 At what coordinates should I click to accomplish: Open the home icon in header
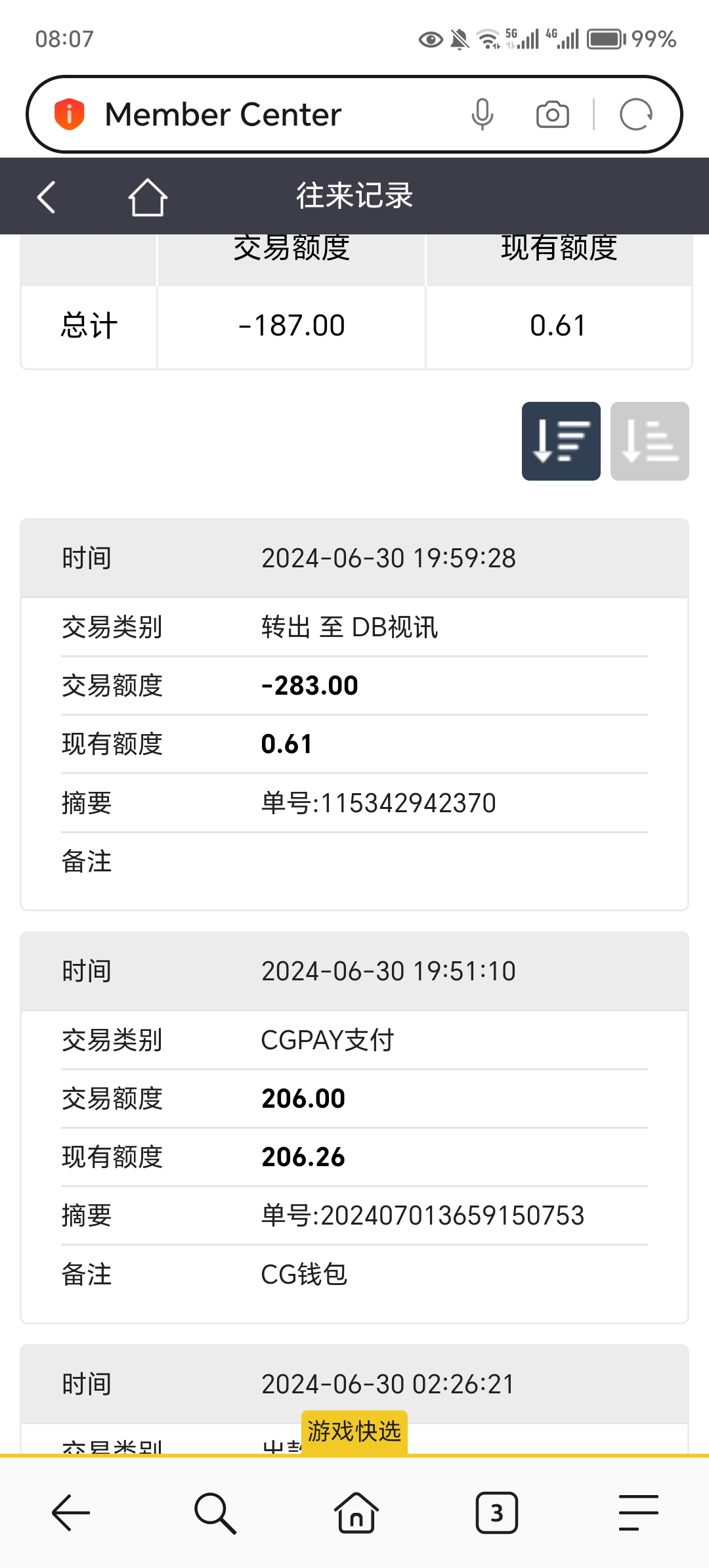[x=148, y=197]
